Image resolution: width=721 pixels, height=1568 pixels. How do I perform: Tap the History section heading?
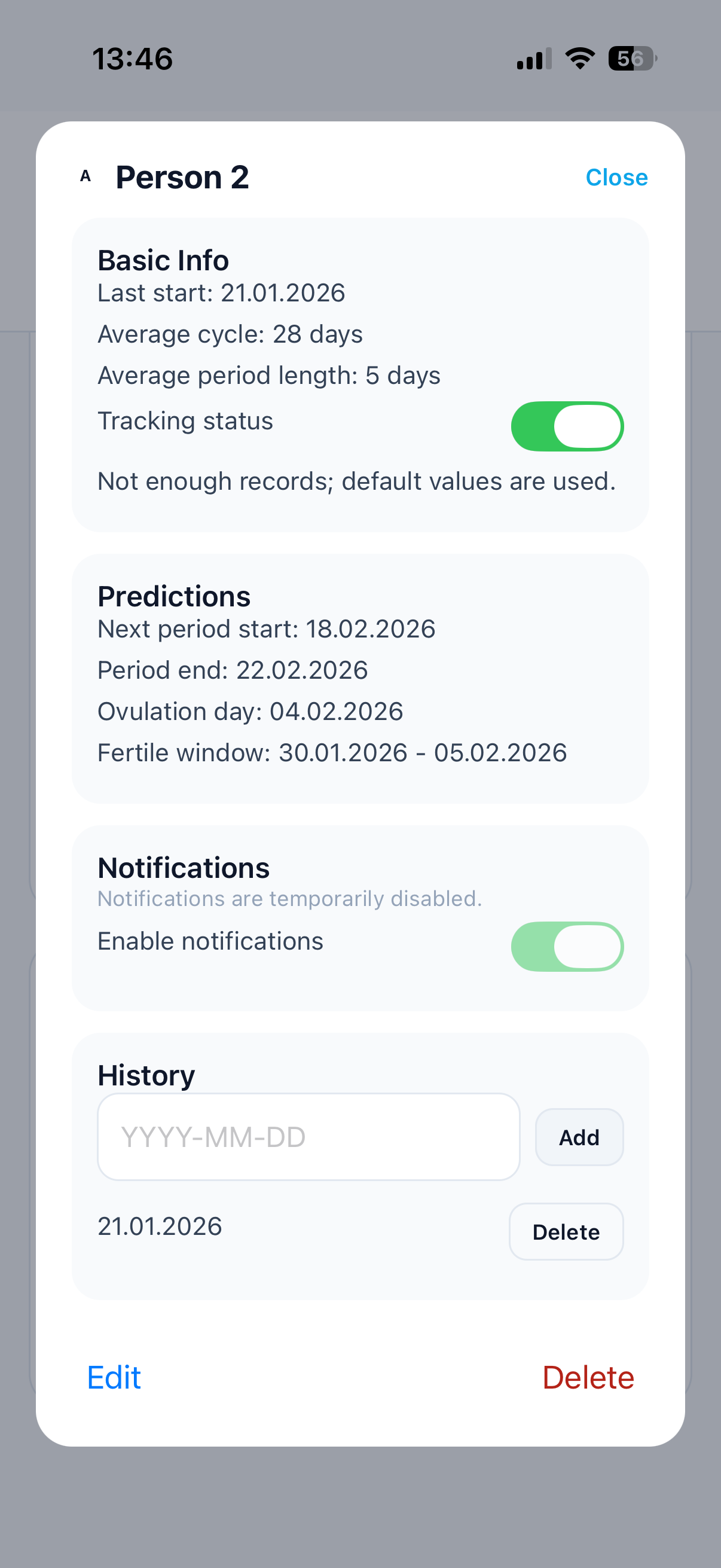(146, 1075)
